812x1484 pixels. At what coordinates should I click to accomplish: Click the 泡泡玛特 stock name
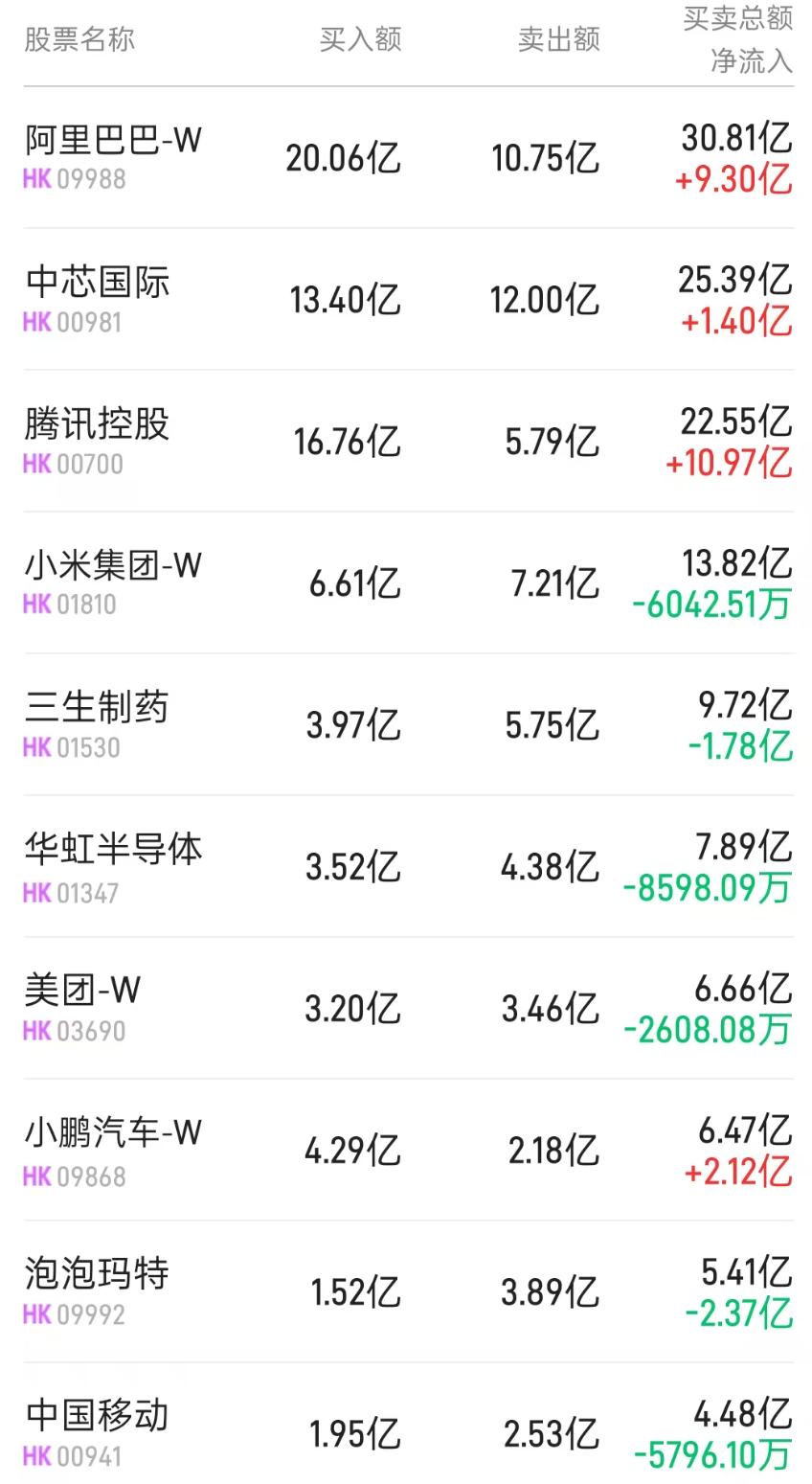click(x=96, y=1274)
